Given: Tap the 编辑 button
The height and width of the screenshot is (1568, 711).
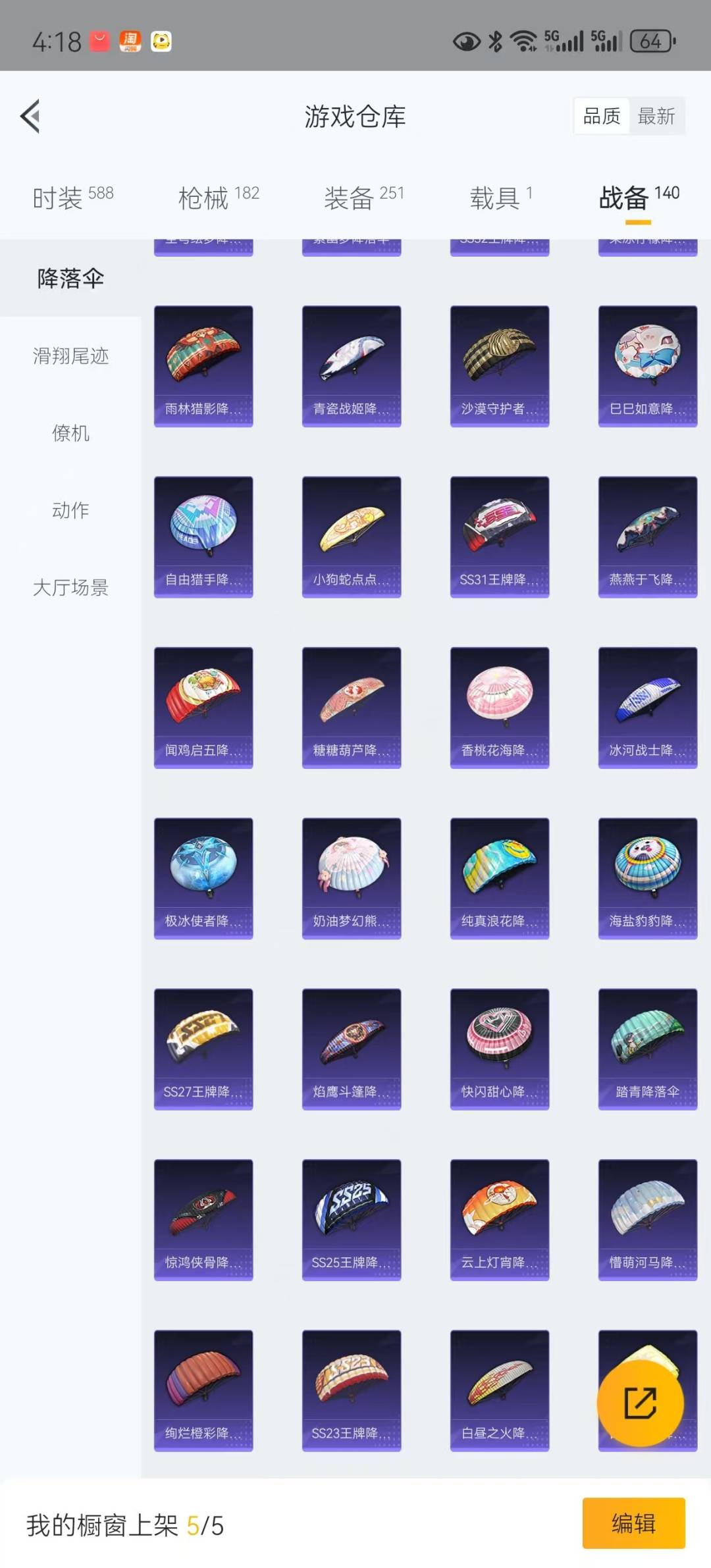Looking at the screenshot, I should click(633, 1523).
